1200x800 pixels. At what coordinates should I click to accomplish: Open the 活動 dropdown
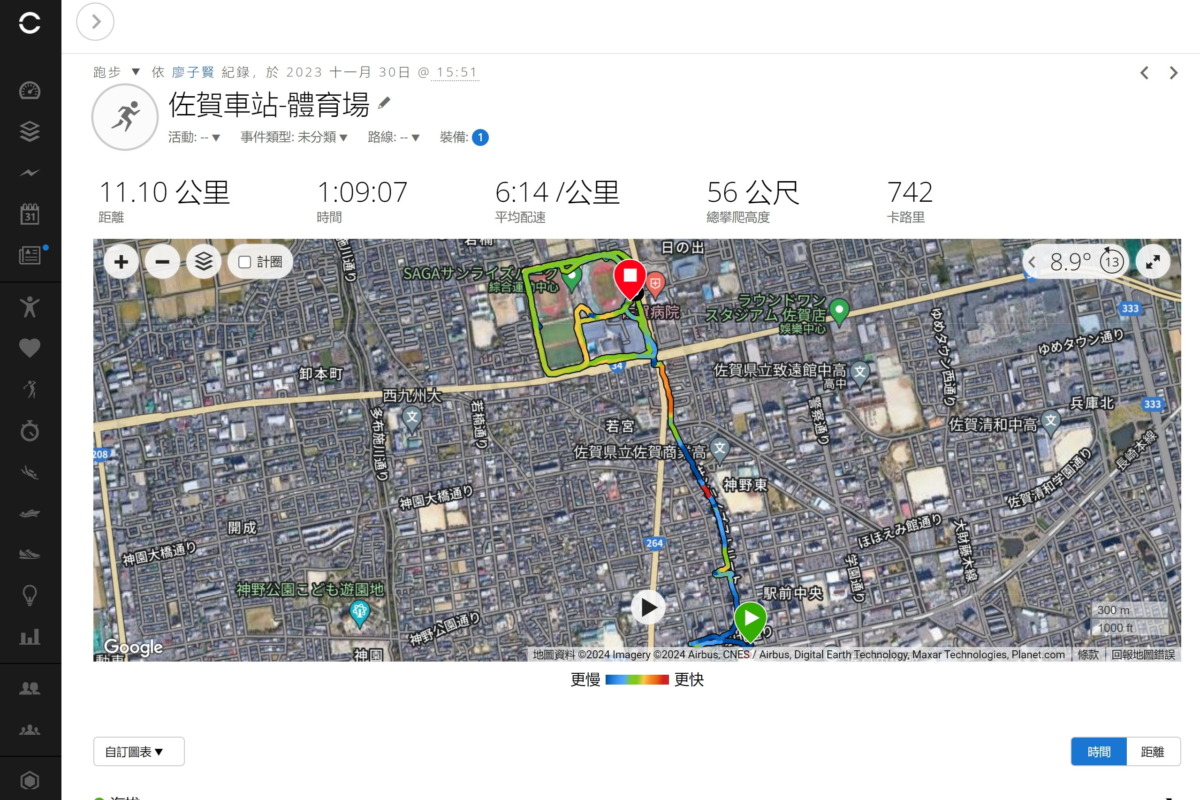194,137
